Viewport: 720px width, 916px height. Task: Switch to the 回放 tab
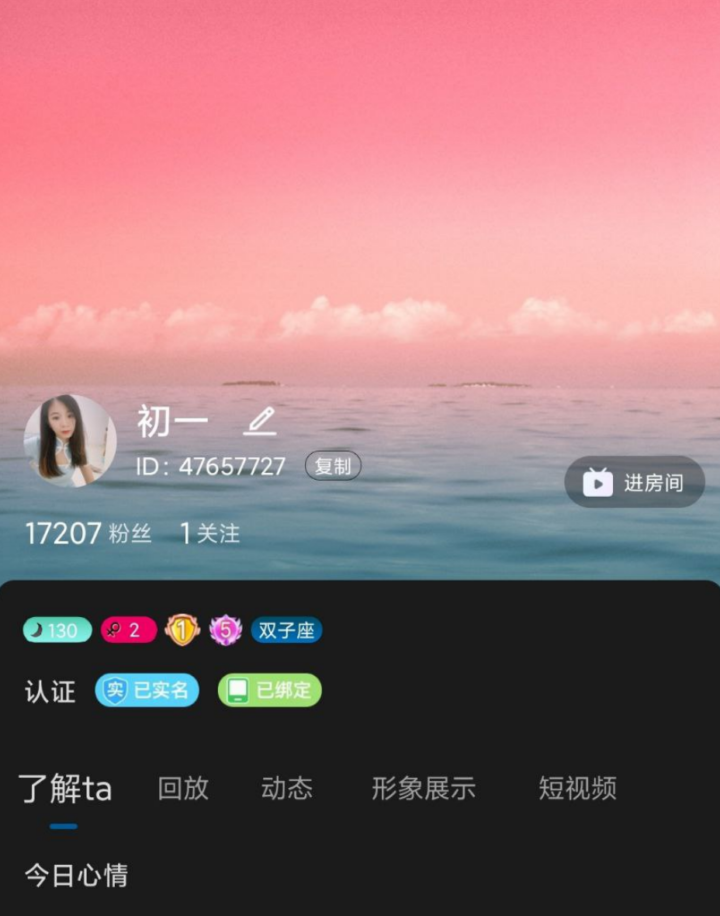tap(183, 788)
